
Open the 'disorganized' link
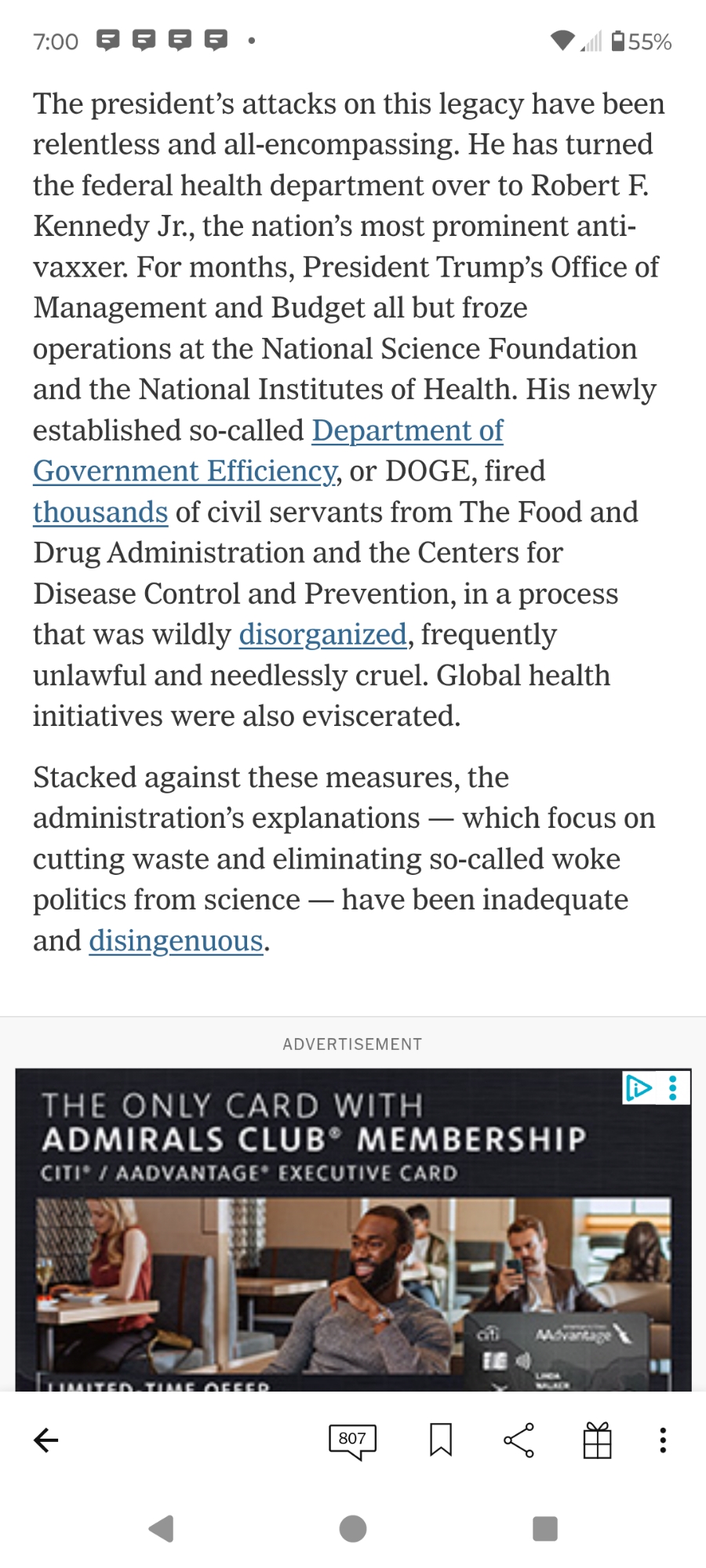pos(322,634)
